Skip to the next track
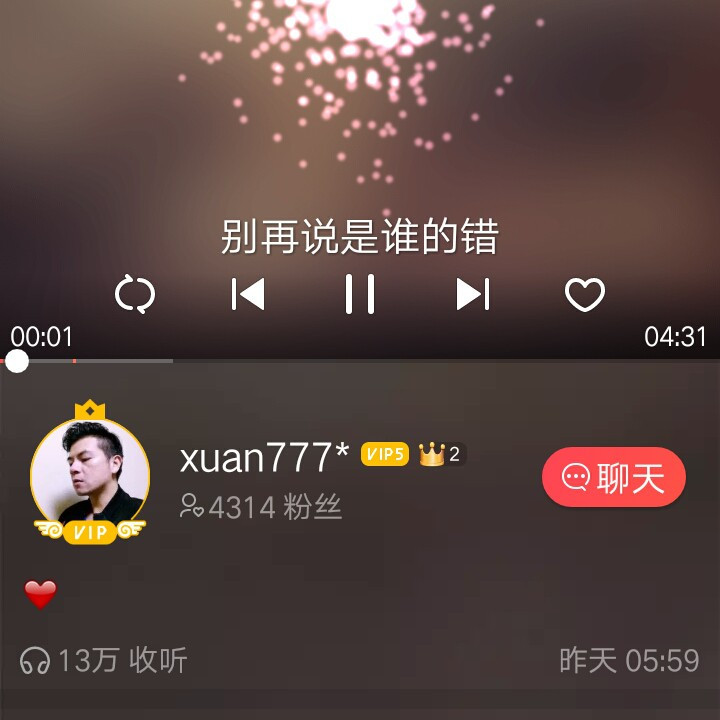 click(472, 294)
